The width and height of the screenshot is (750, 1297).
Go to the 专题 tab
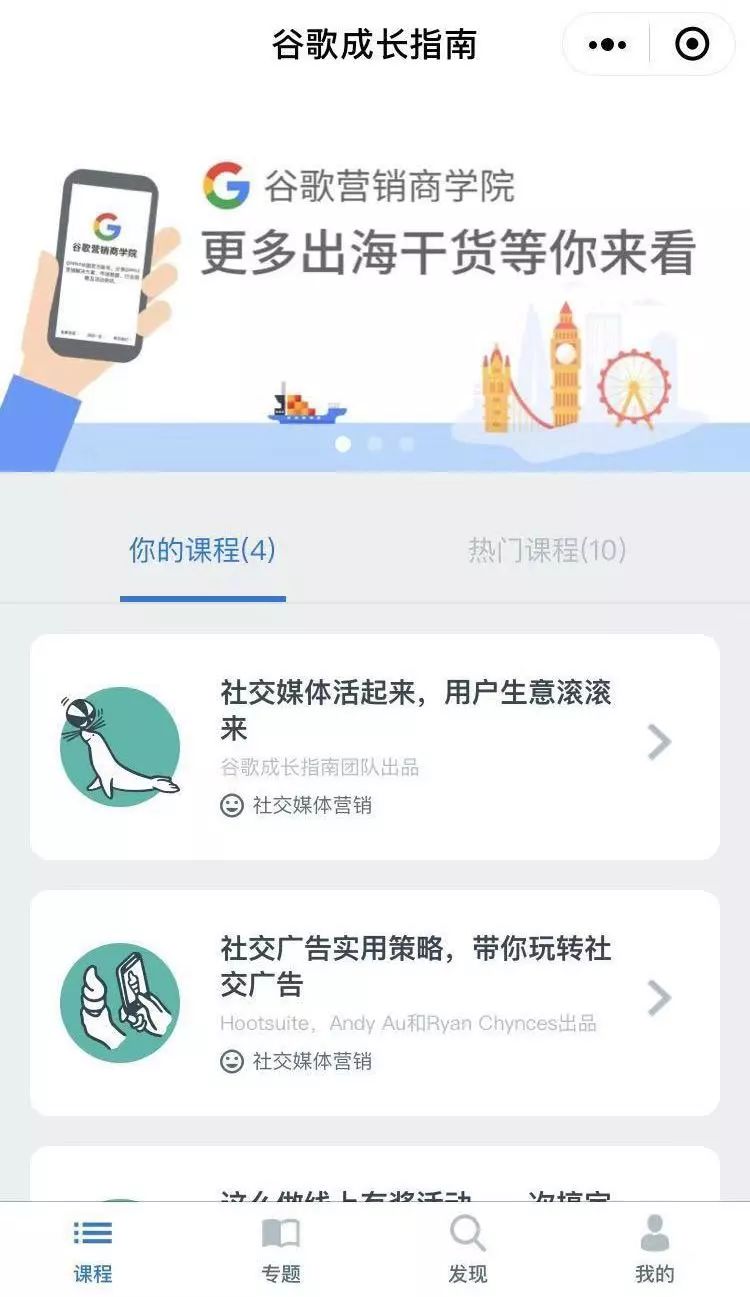click(x=281, y=1250)
